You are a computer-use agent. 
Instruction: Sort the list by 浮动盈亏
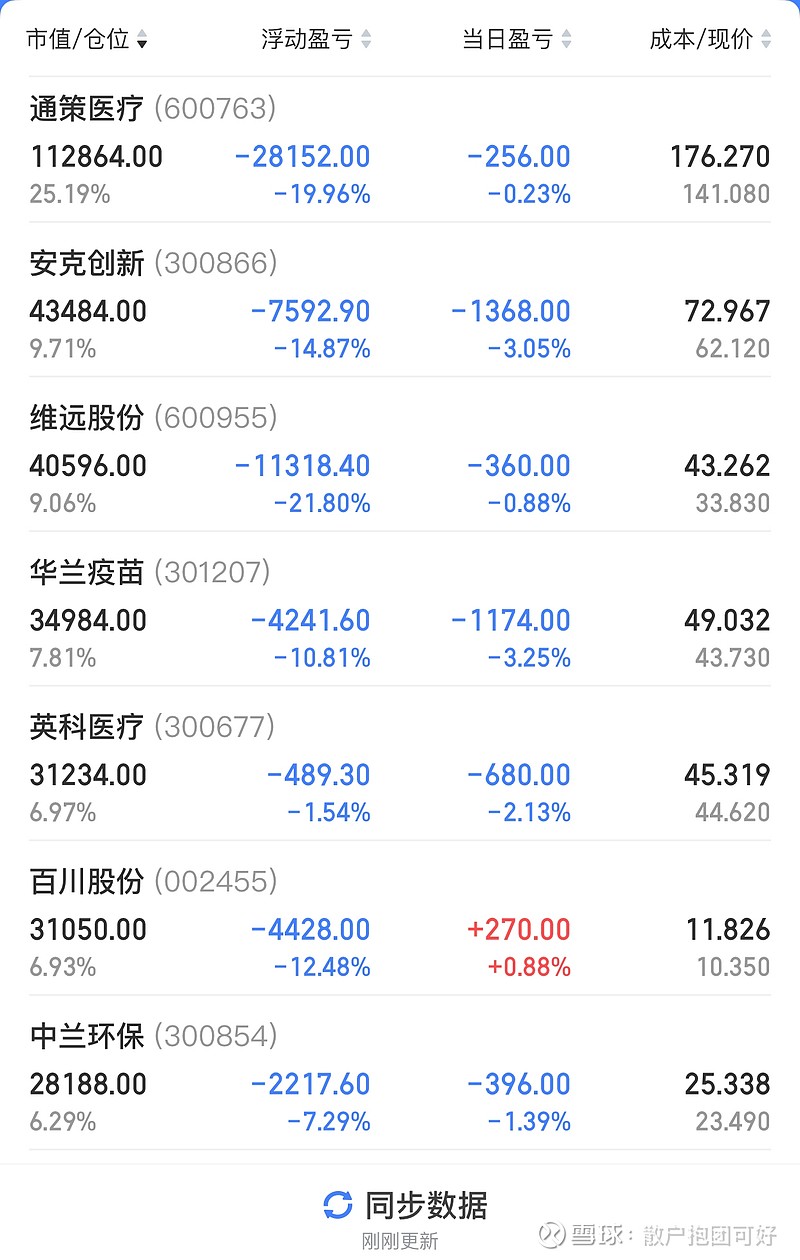pos(315,39)
